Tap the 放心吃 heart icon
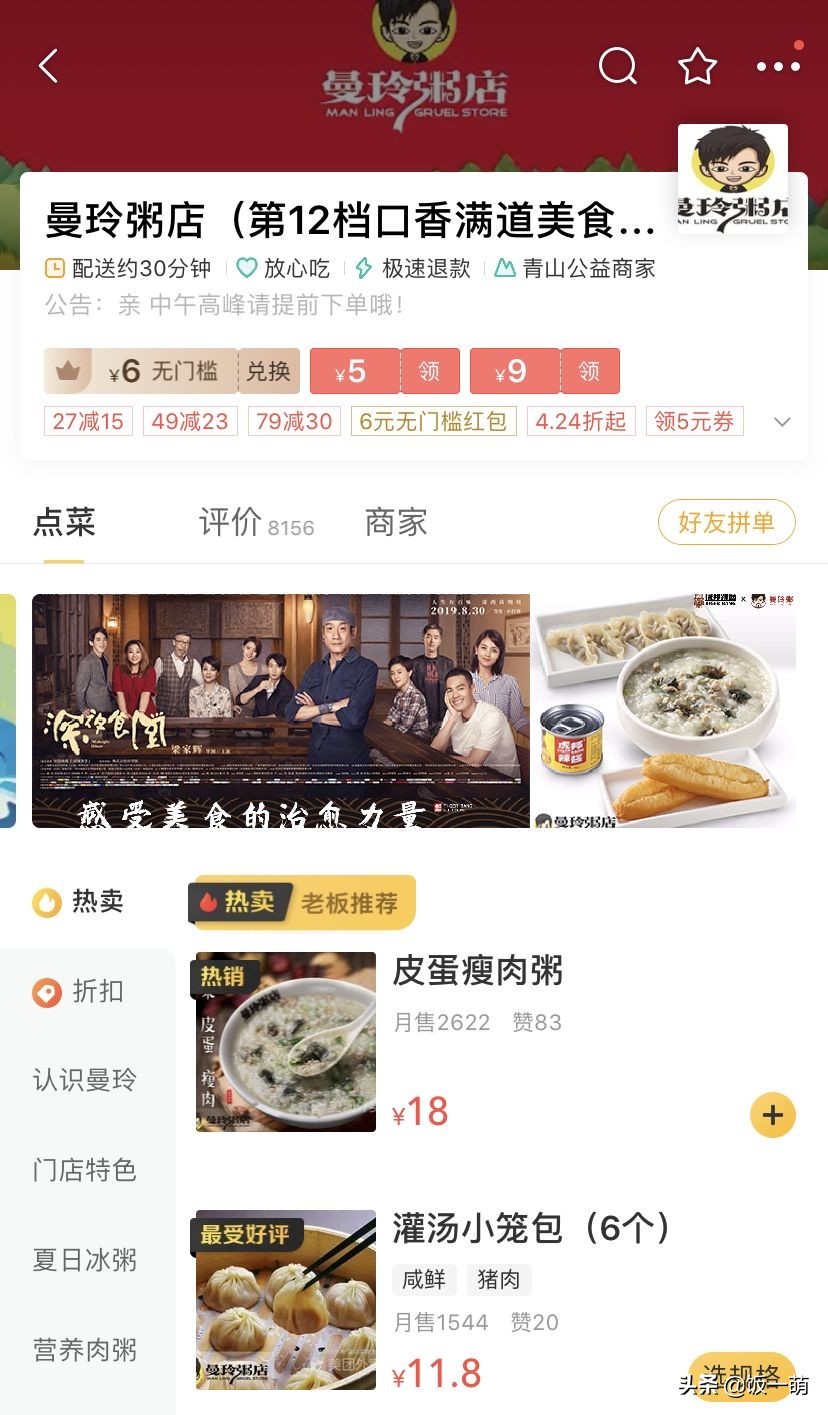The width and height of the screenshot is (828, 1415). (246, 268)
